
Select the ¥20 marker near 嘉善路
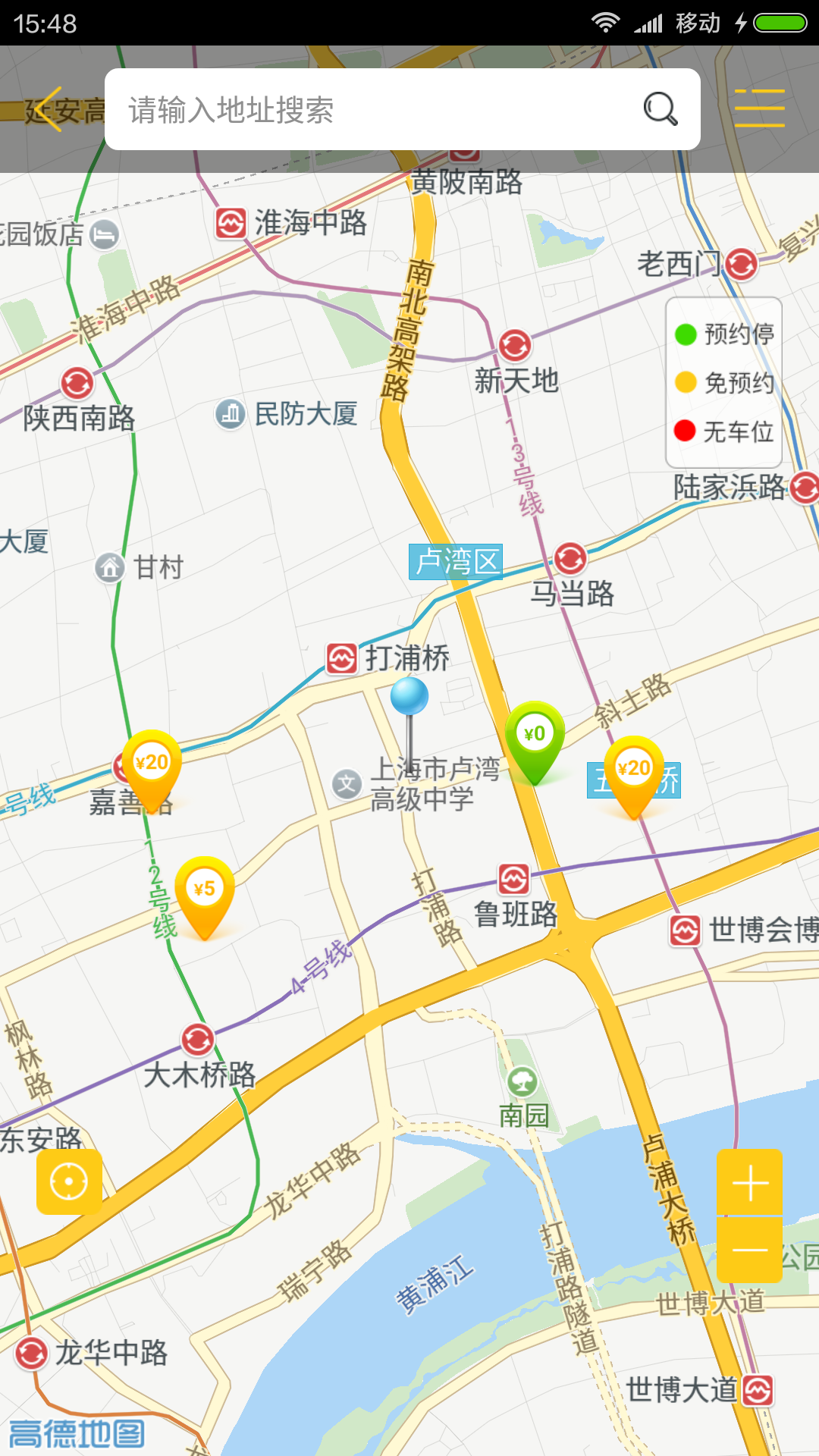[x=152, y=765]
